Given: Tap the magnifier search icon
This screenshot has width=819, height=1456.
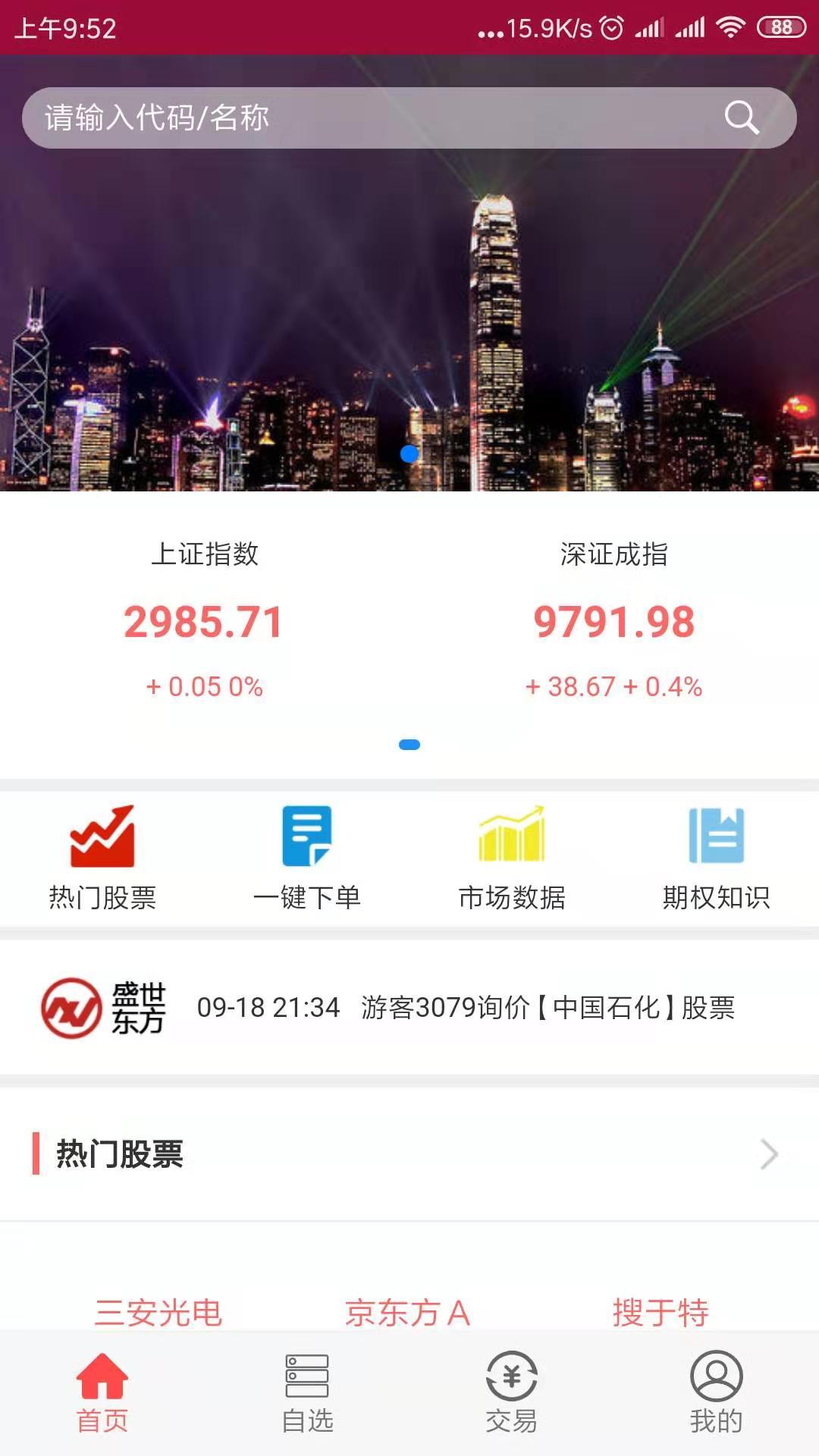Looking at the screenshot, I should tap(741, 118).
